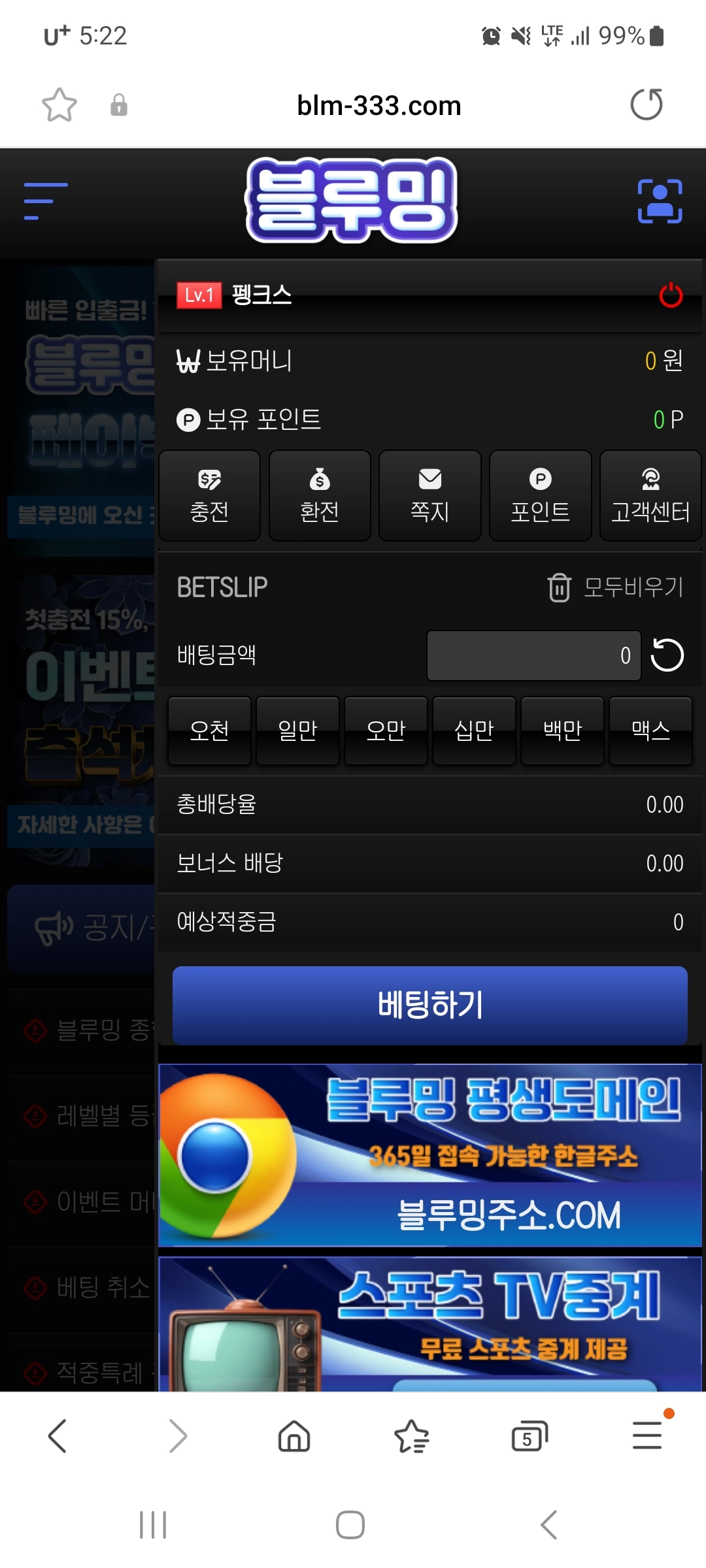
Task: Select 맥스 maximum bet
Action: coord(650,730)
